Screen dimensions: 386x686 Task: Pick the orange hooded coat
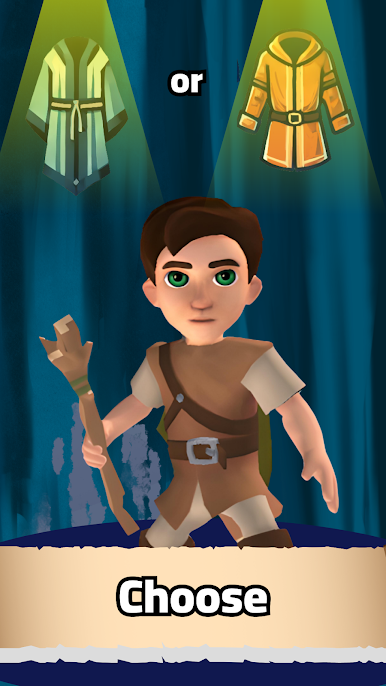[296, 101]
